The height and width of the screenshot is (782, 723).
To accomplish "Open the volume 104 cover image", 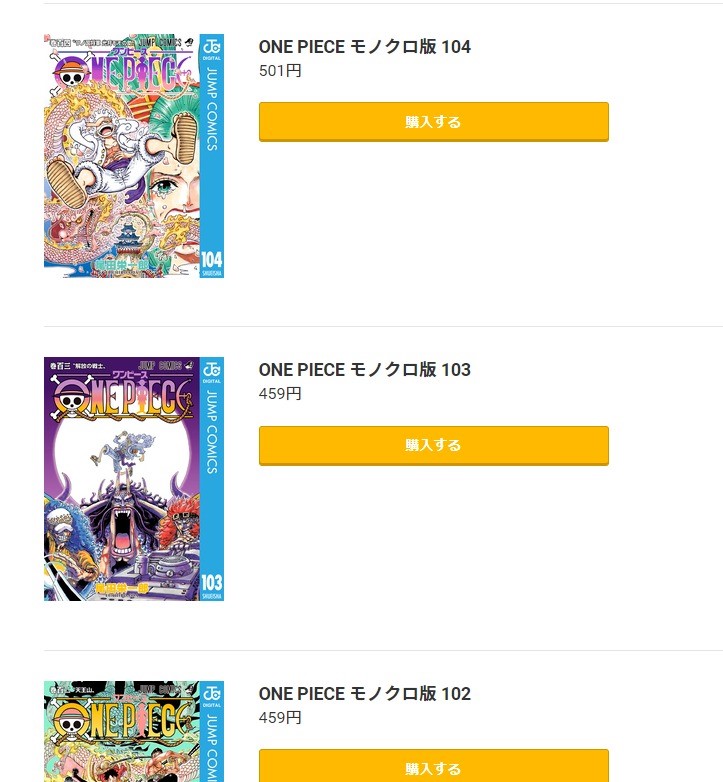I will click(133, 156).
